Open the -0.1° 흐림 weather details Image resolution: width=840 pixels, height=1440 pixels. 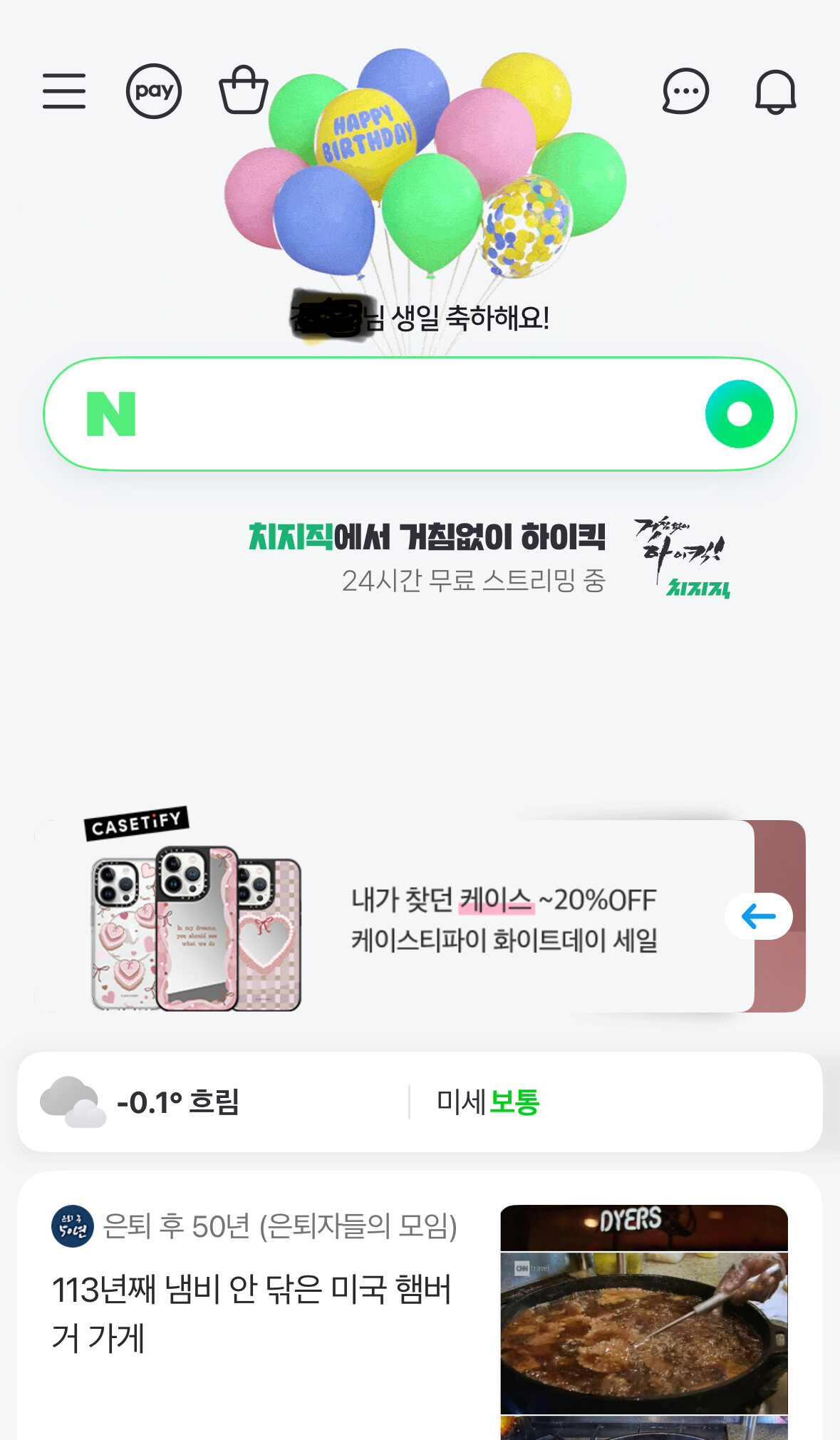pyautogui.click(x=178, y=1102)
